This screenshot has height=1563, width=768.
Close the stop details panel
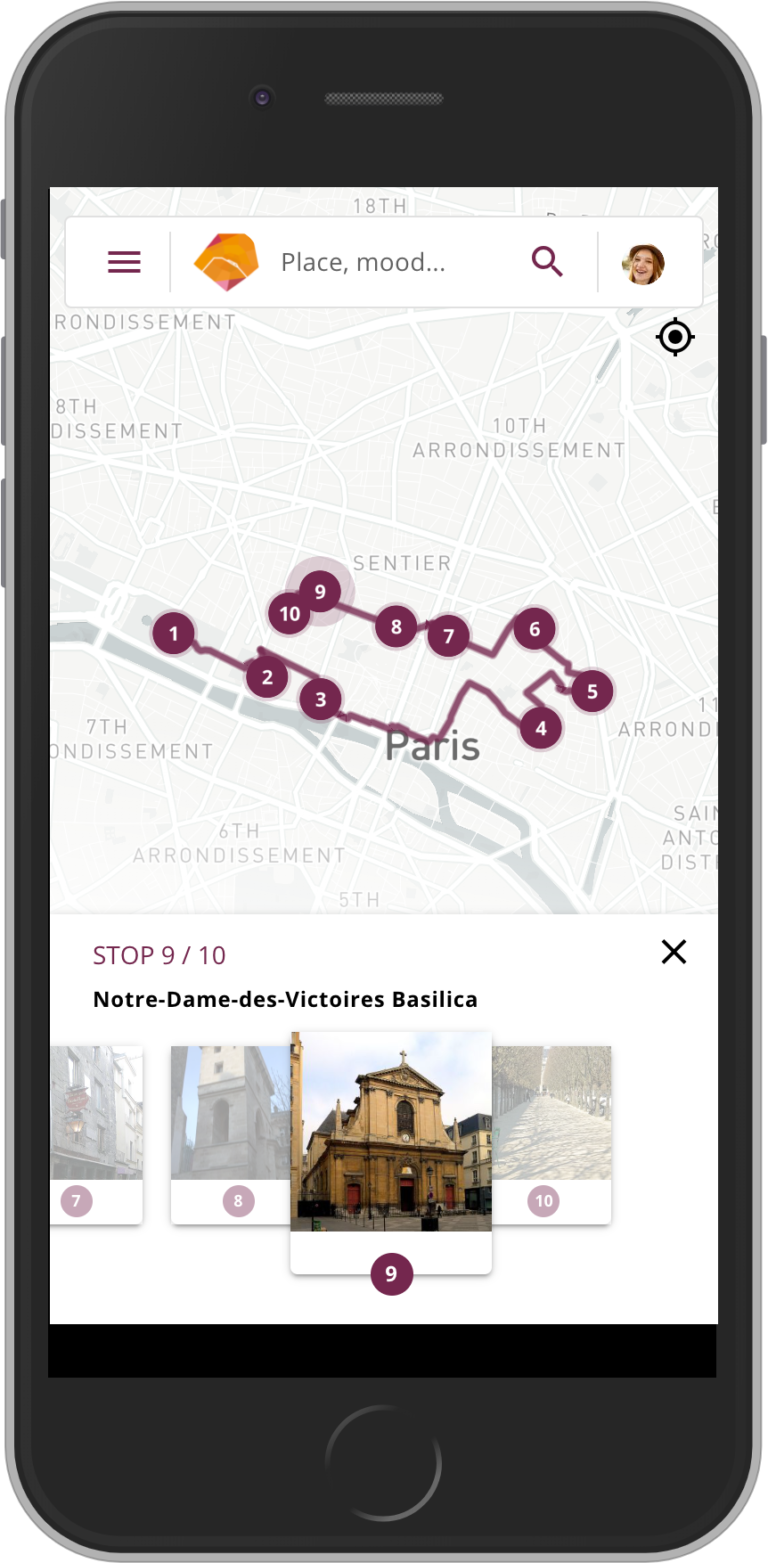[674, 952]
